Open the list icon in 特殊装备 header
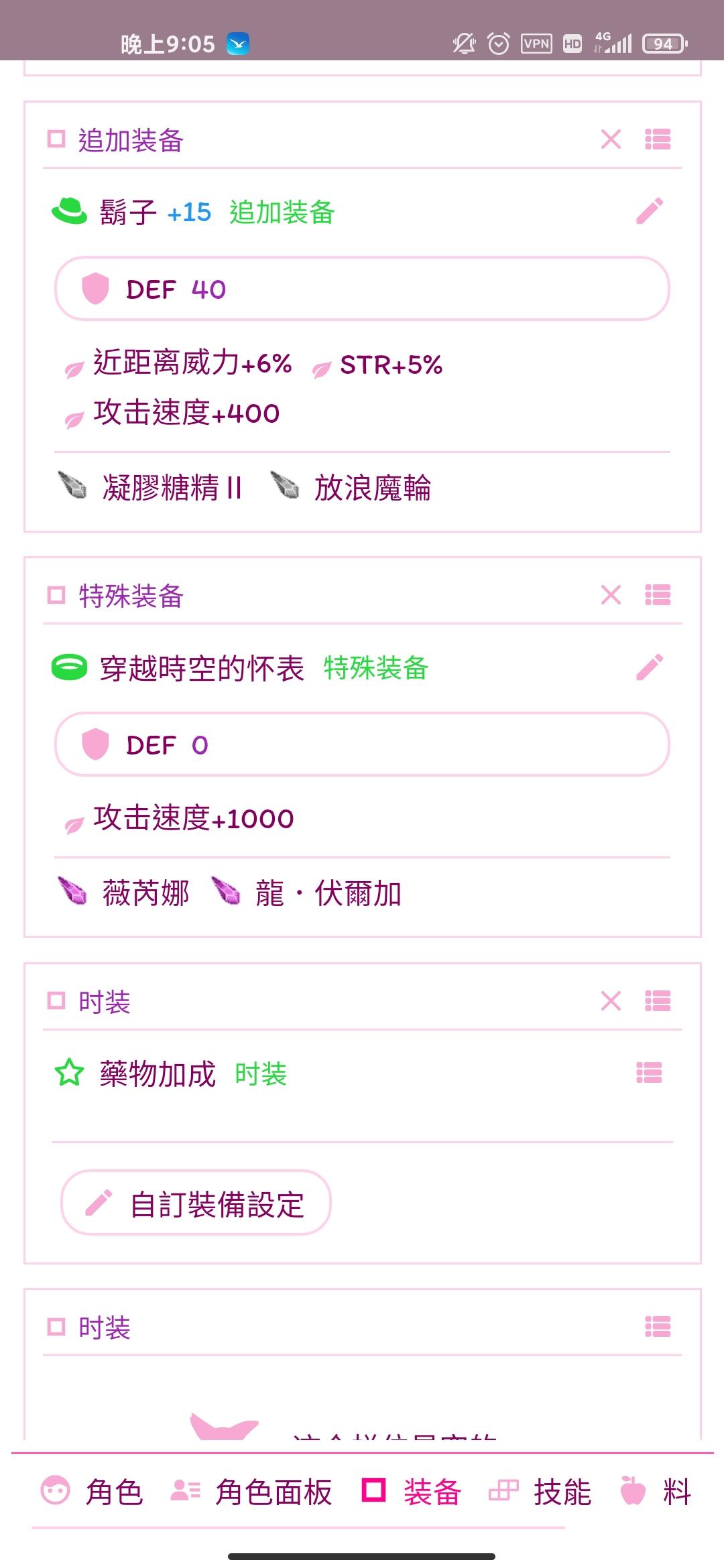 pos(658,595)
